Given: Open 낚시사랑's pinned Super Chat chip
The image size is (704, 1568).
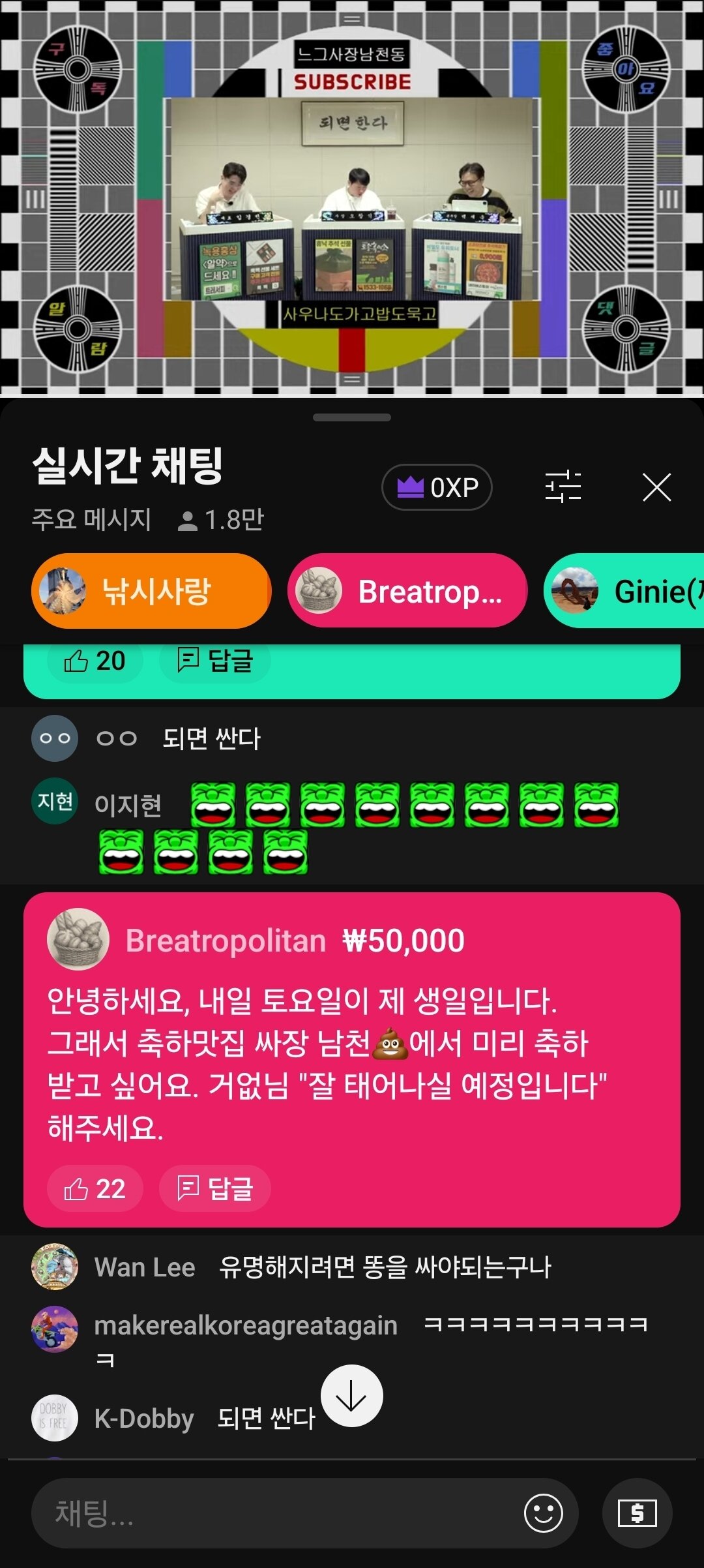Looking at the screenshot, I should (x=151, y=591).
